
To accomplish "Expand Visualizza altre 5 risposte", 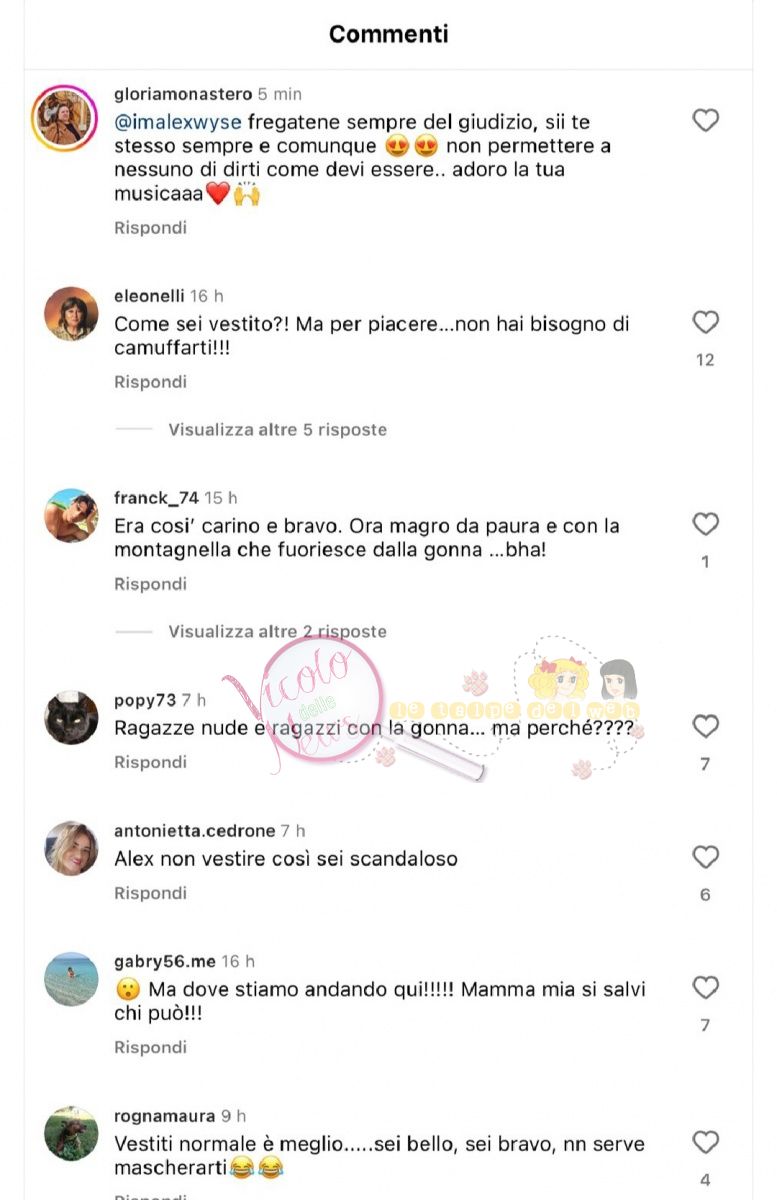I will tap(277, 430).
